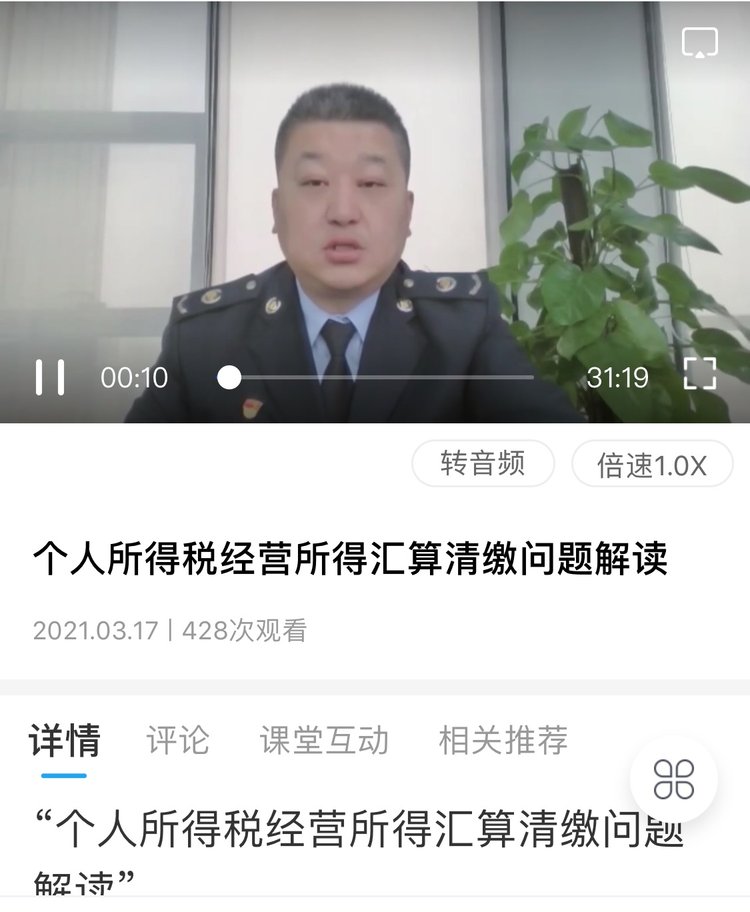This screenshot has height=912, width=750.
Task: Open the floating four-leaf menu button
Action: click(x=674, y=779)
